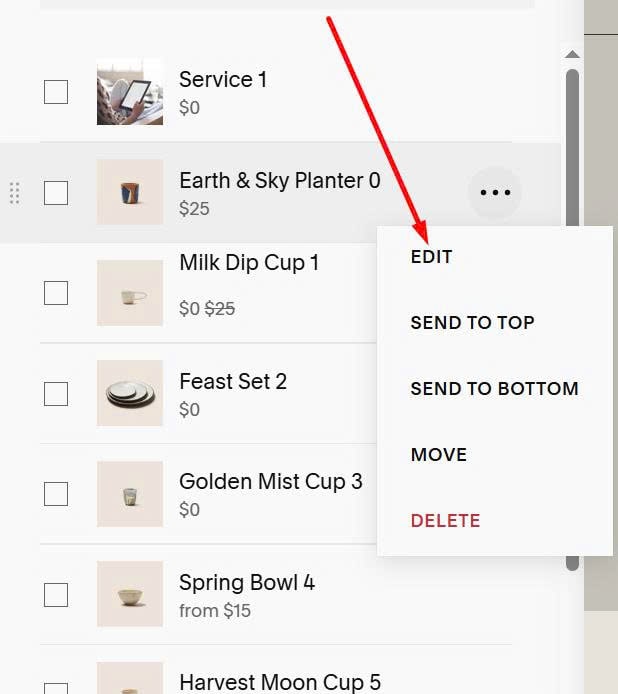Viewport: 618px width, 694px height.
Task: Tap the three-dot button on Earth & Sky Planter
Action: click(495, 192)
